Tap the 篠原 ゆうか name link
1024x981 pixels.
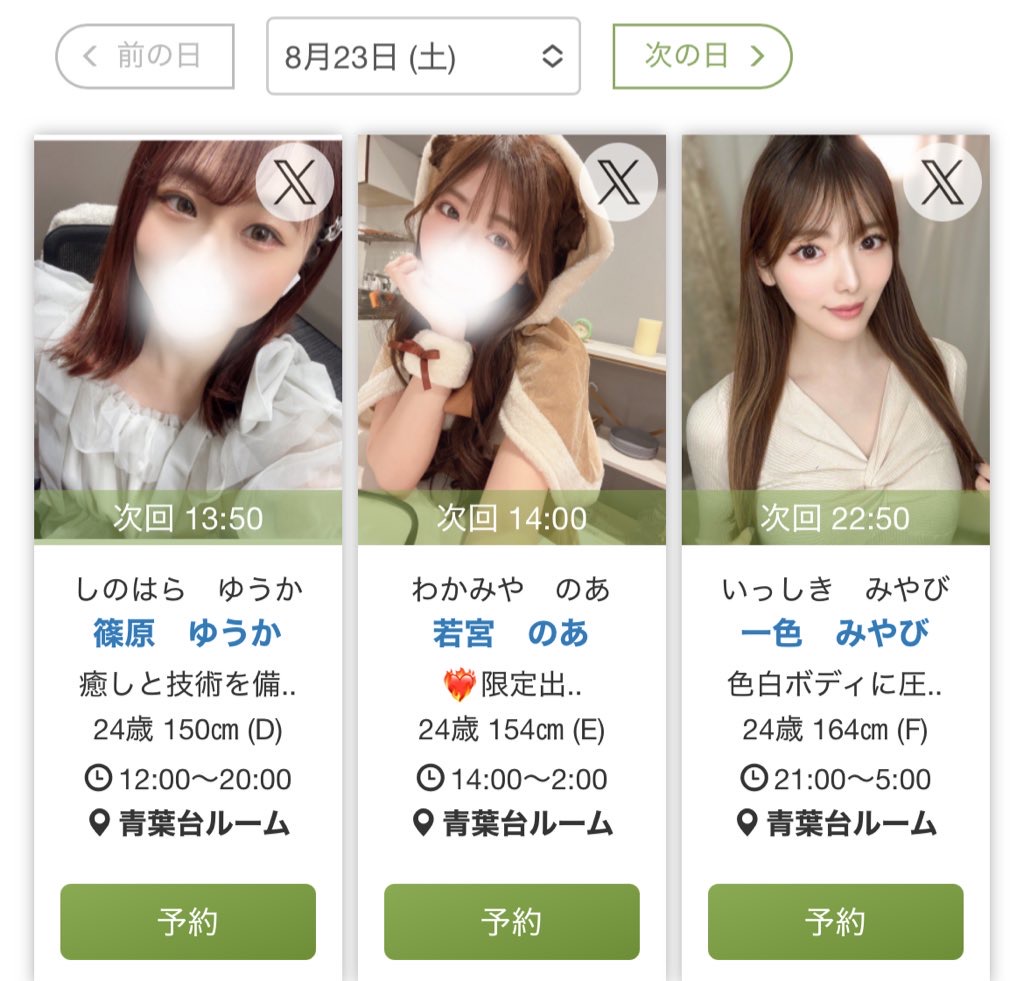pyautogui.click(x=188, y=633)
